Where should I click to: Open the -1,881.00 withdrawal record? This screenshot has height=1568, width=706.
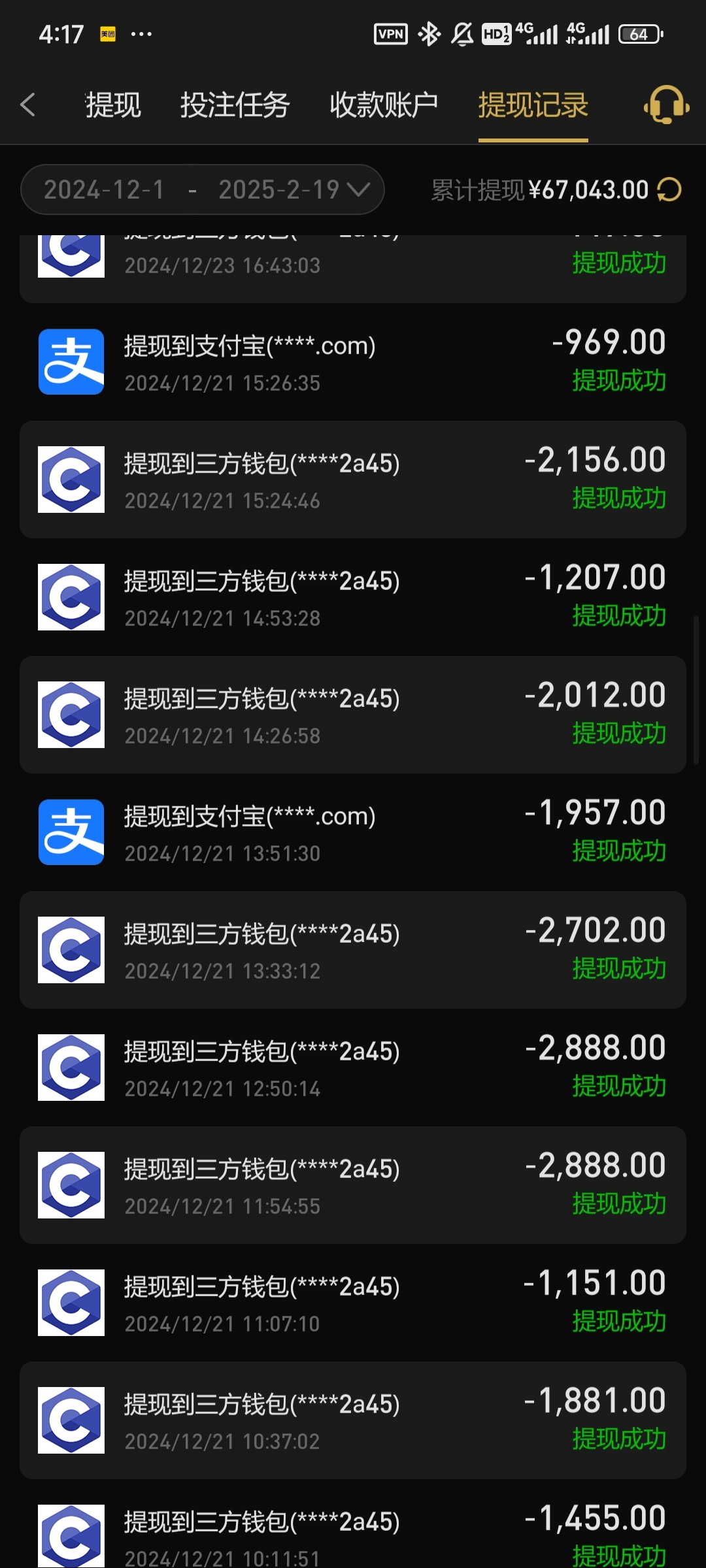[x=353, y=1420]
